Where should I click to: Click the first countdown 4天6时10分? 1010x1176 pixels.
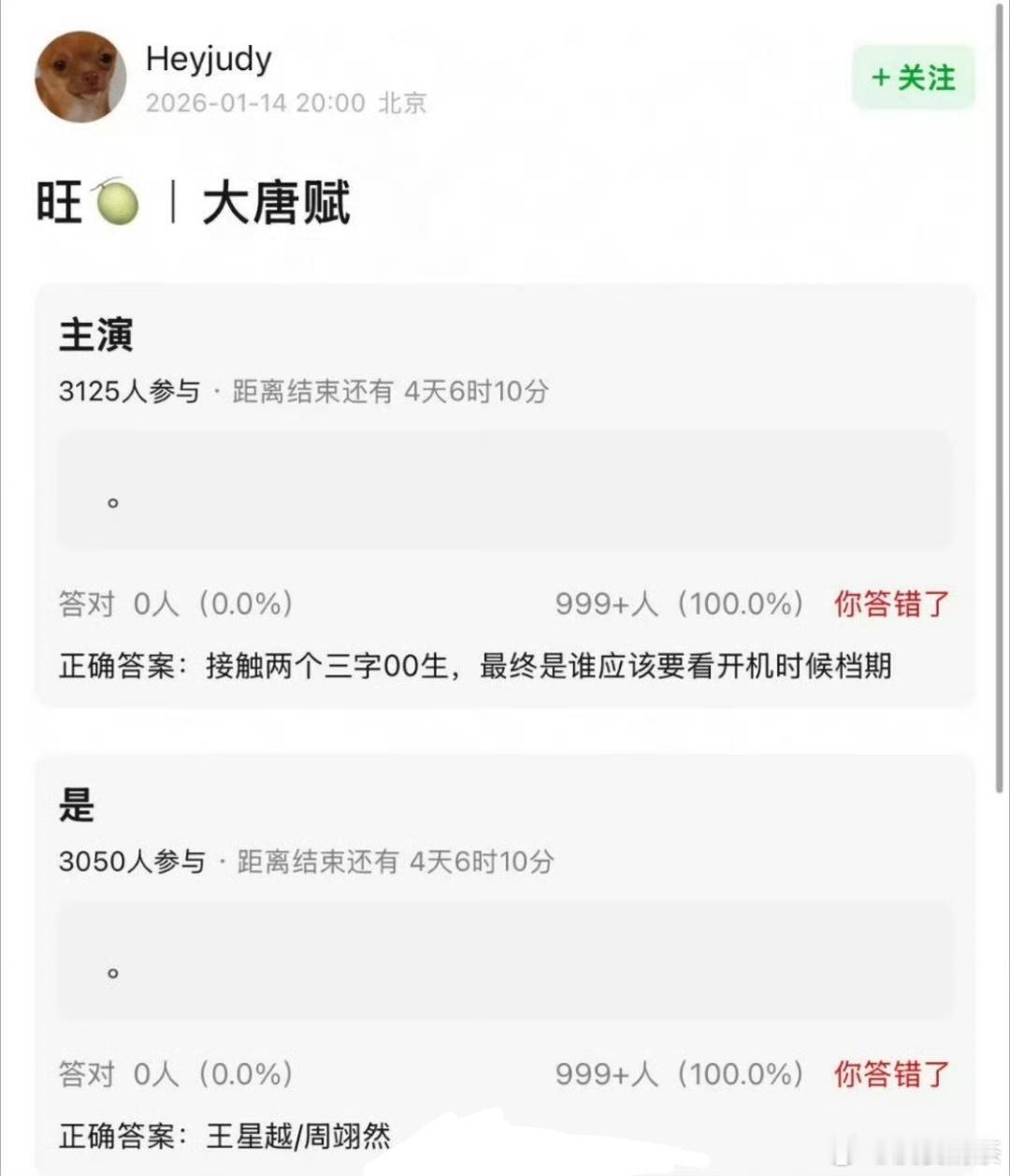point(477,393)
